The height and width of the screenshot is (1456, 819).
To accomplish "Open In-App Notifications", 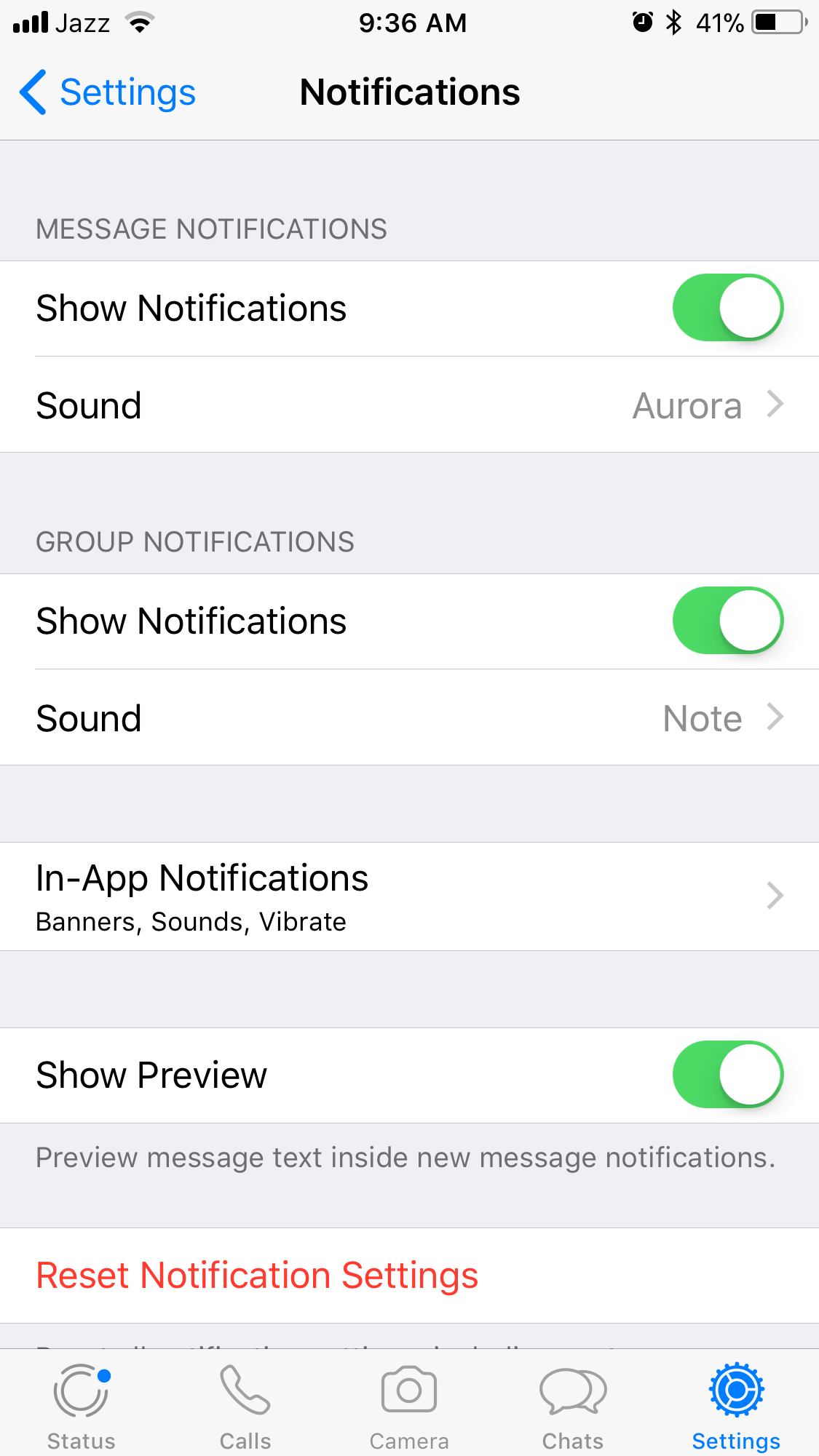I will 409,896.
